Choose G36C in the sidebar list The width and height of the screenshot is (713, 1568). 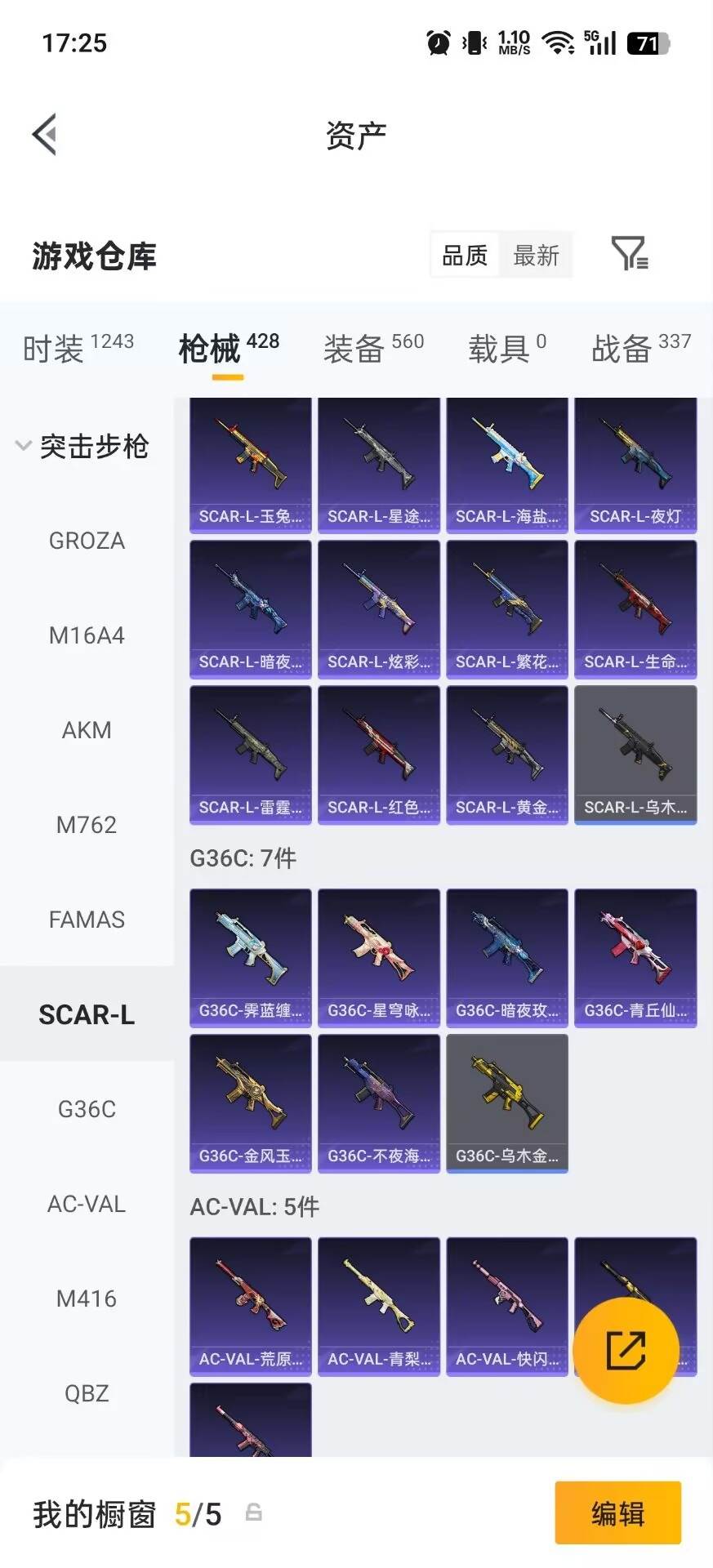pos(87,1109)
